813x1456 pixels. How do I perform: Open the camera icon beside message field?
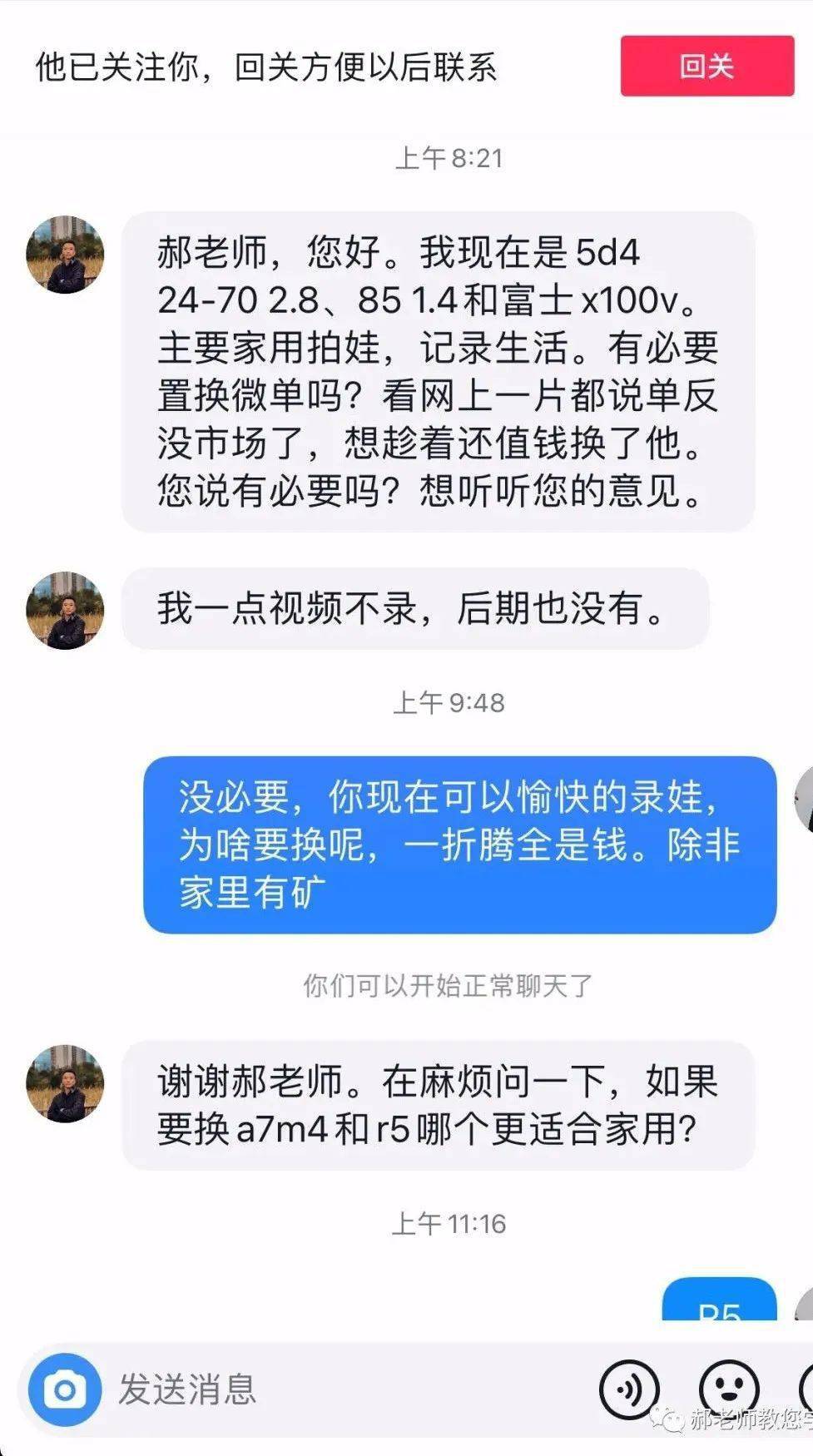pos(64,1390)
